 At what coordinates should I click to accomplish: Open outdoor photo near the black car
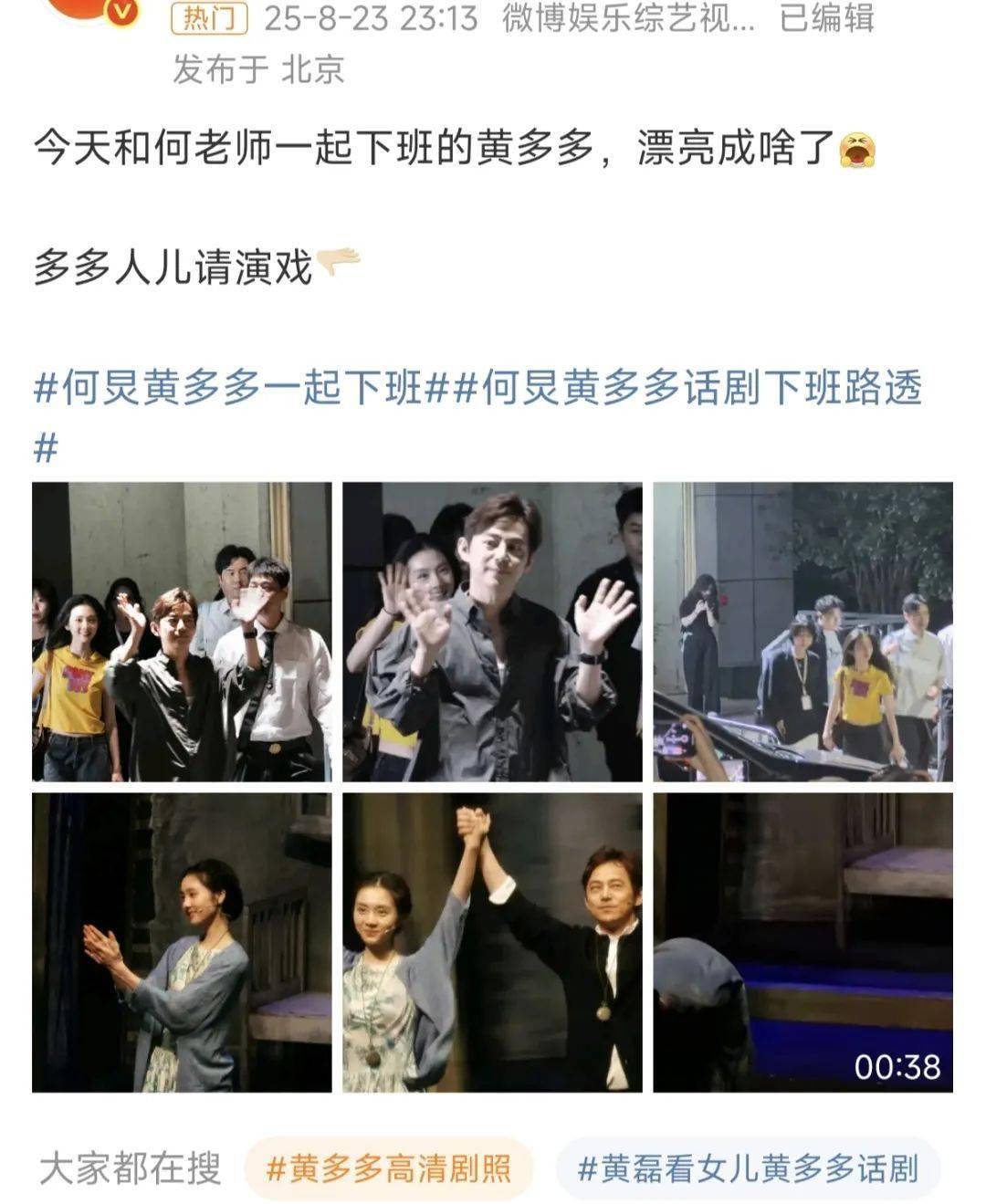[802, 632]
